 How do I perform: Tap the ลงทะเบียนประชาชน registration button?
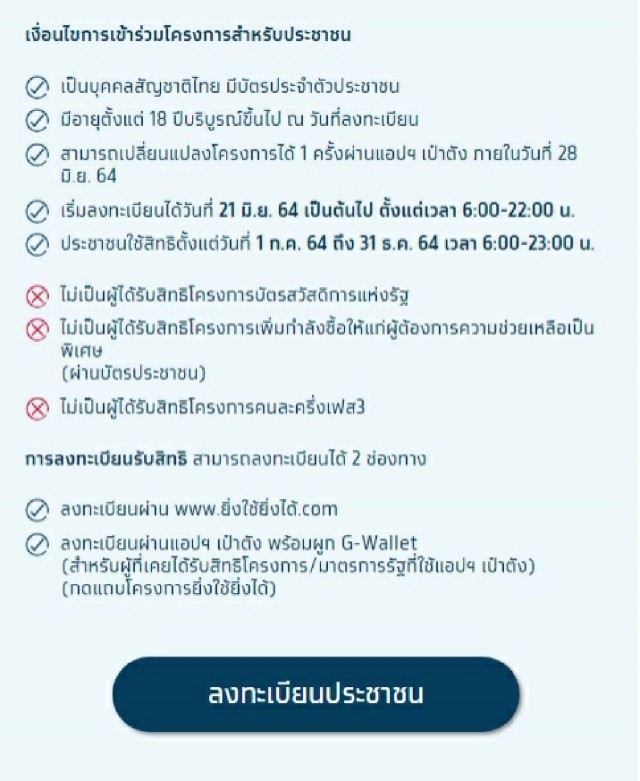point(316,694)
